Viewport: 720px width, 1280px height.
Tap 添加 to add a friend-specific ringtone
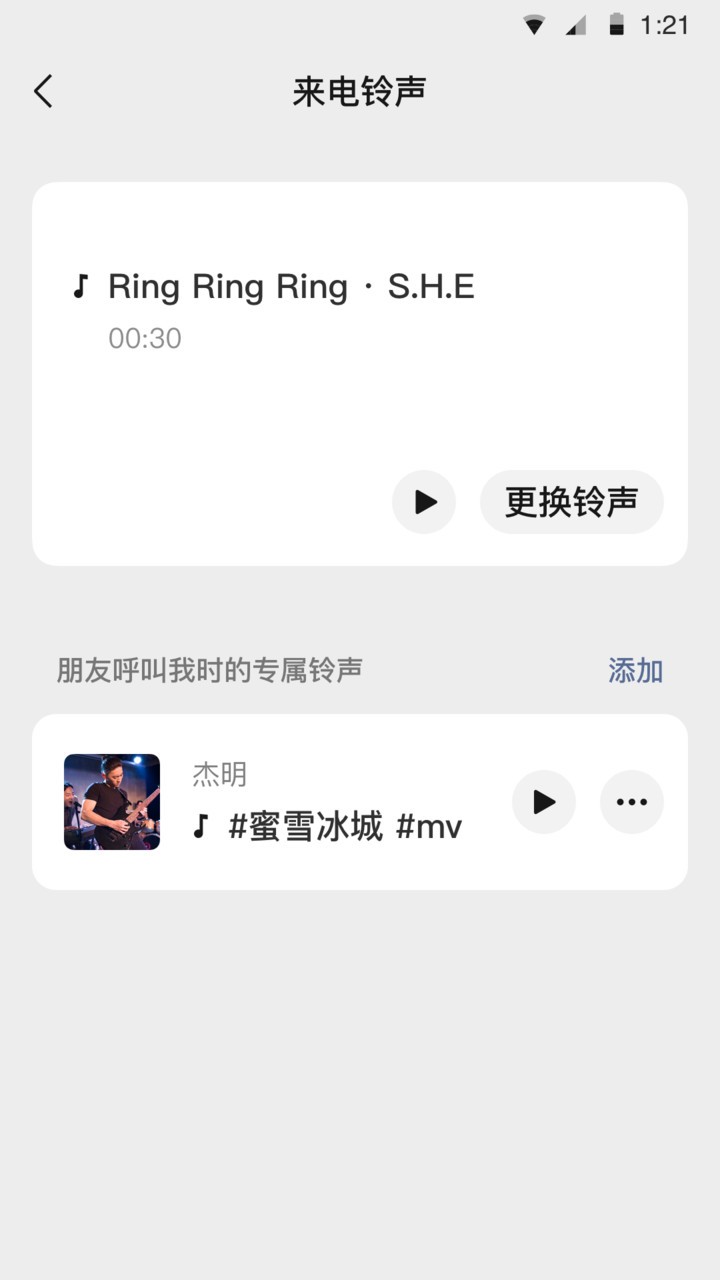(634, 670)
